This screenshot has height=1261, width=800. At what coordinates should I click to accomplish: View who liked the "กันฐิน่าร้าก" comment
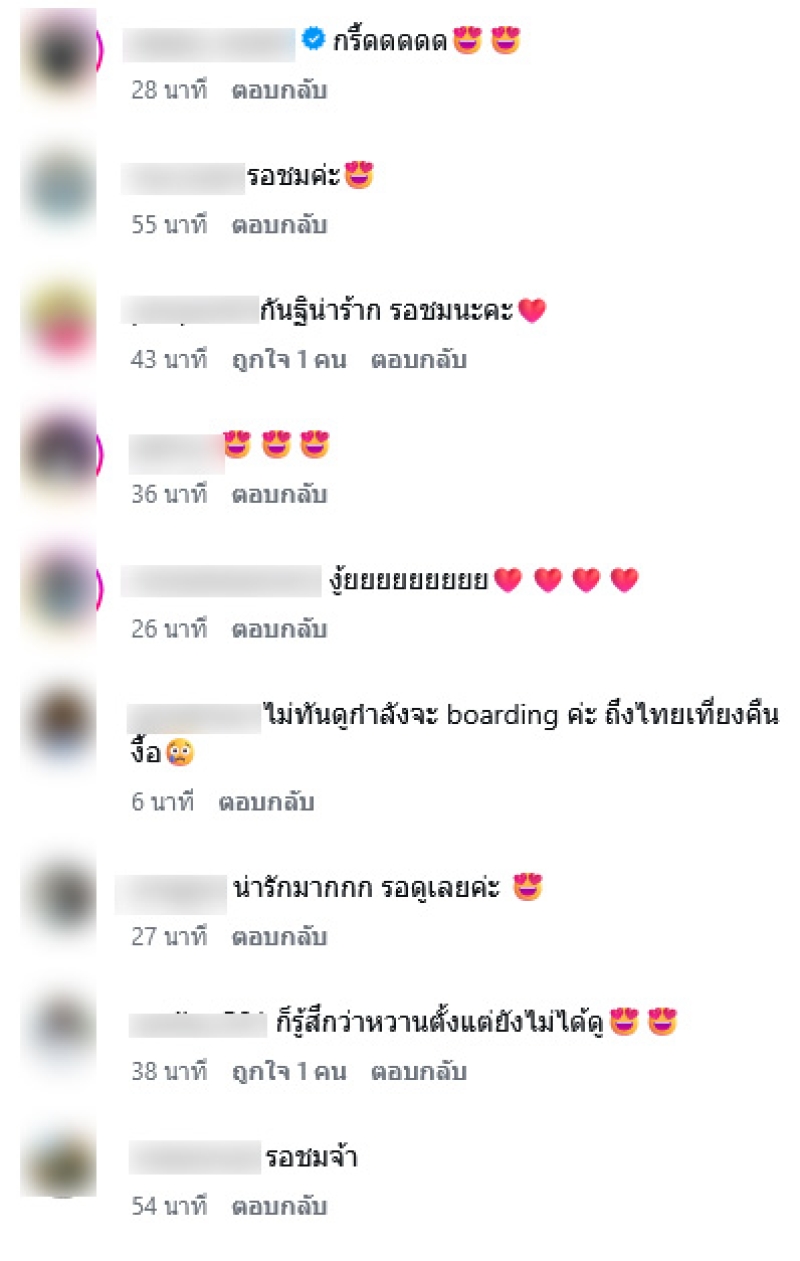(288, 360)
